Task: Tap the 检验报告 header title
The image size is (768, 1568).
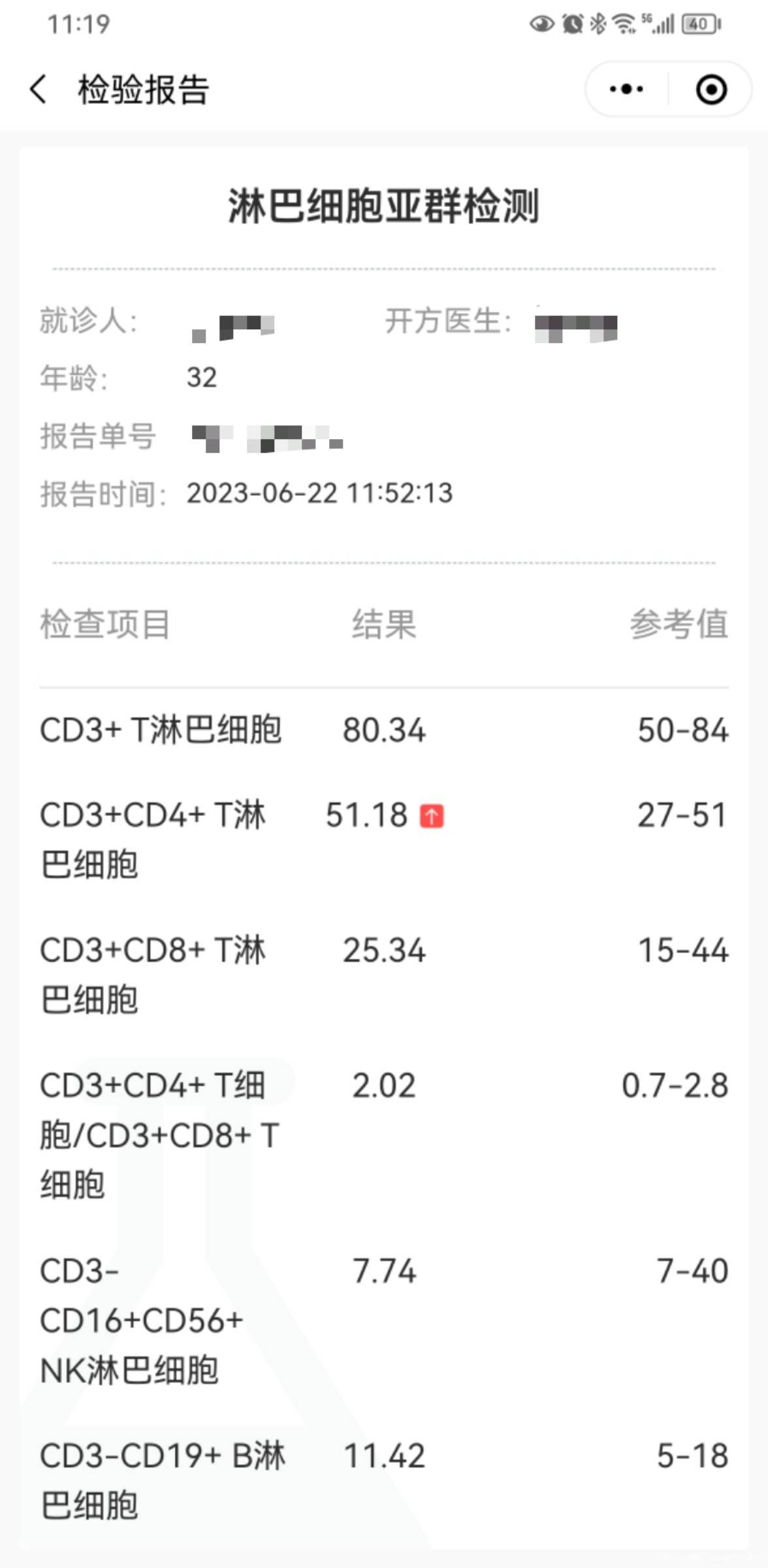Action: 145,88
